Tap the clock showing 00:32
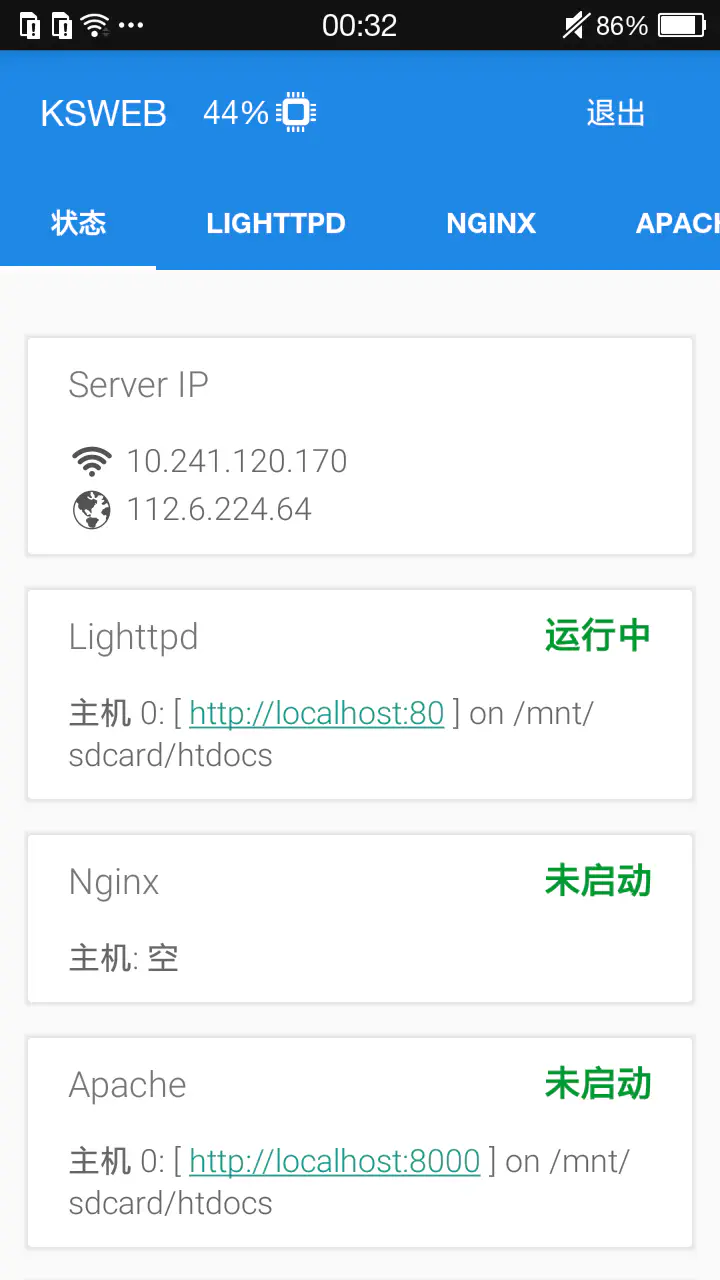Screen dimensions: 720x1280 pos(359,25)
